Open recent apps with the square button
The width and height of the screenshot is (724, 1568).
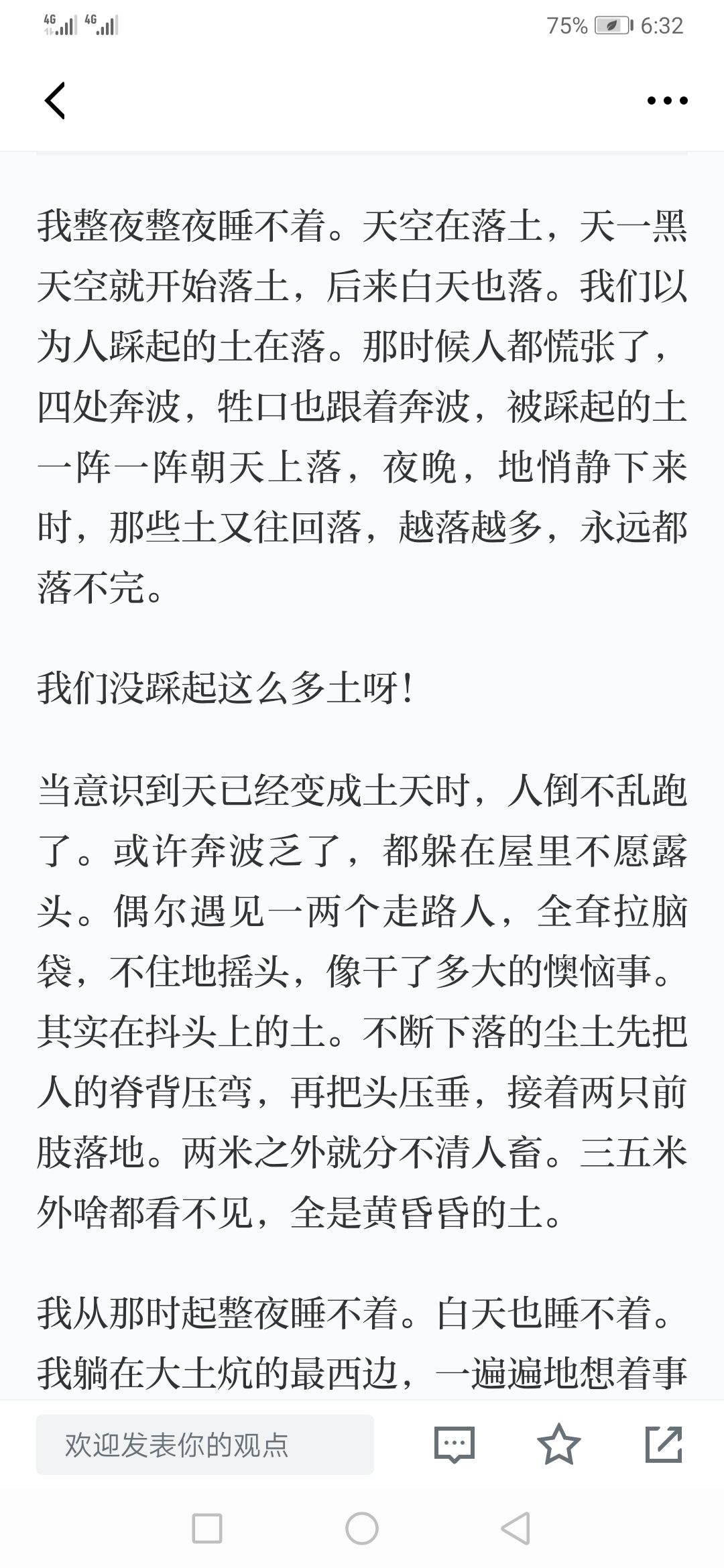pyautogui.click(x=207, y=1529)
